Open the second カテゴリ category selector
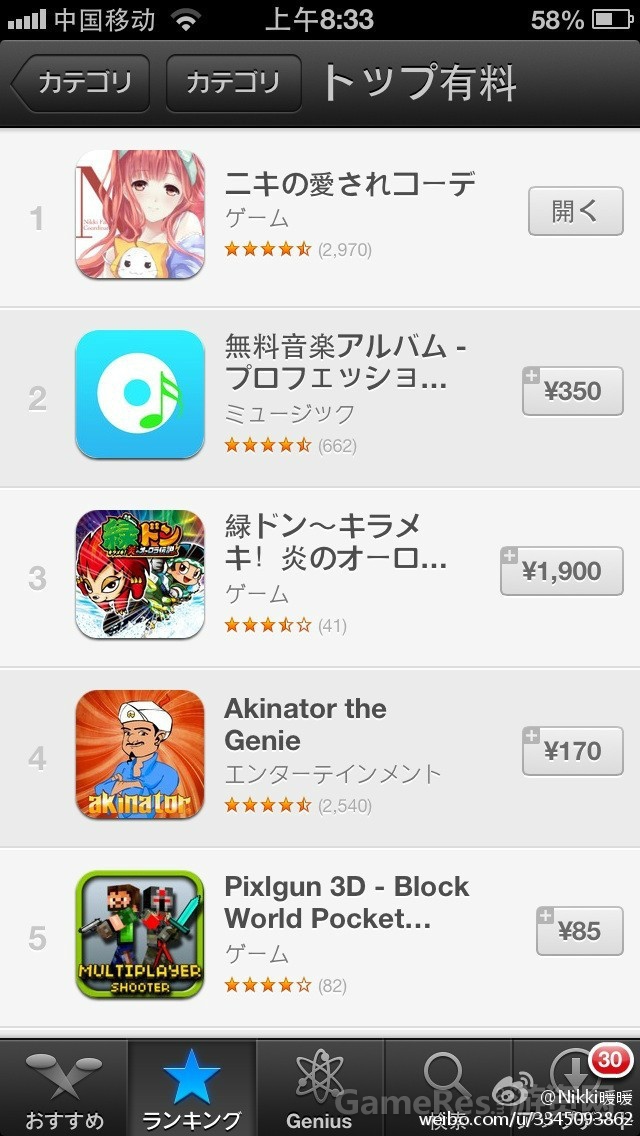Image resolution: width=640 pixels, height=1136 pixels. 234,84
